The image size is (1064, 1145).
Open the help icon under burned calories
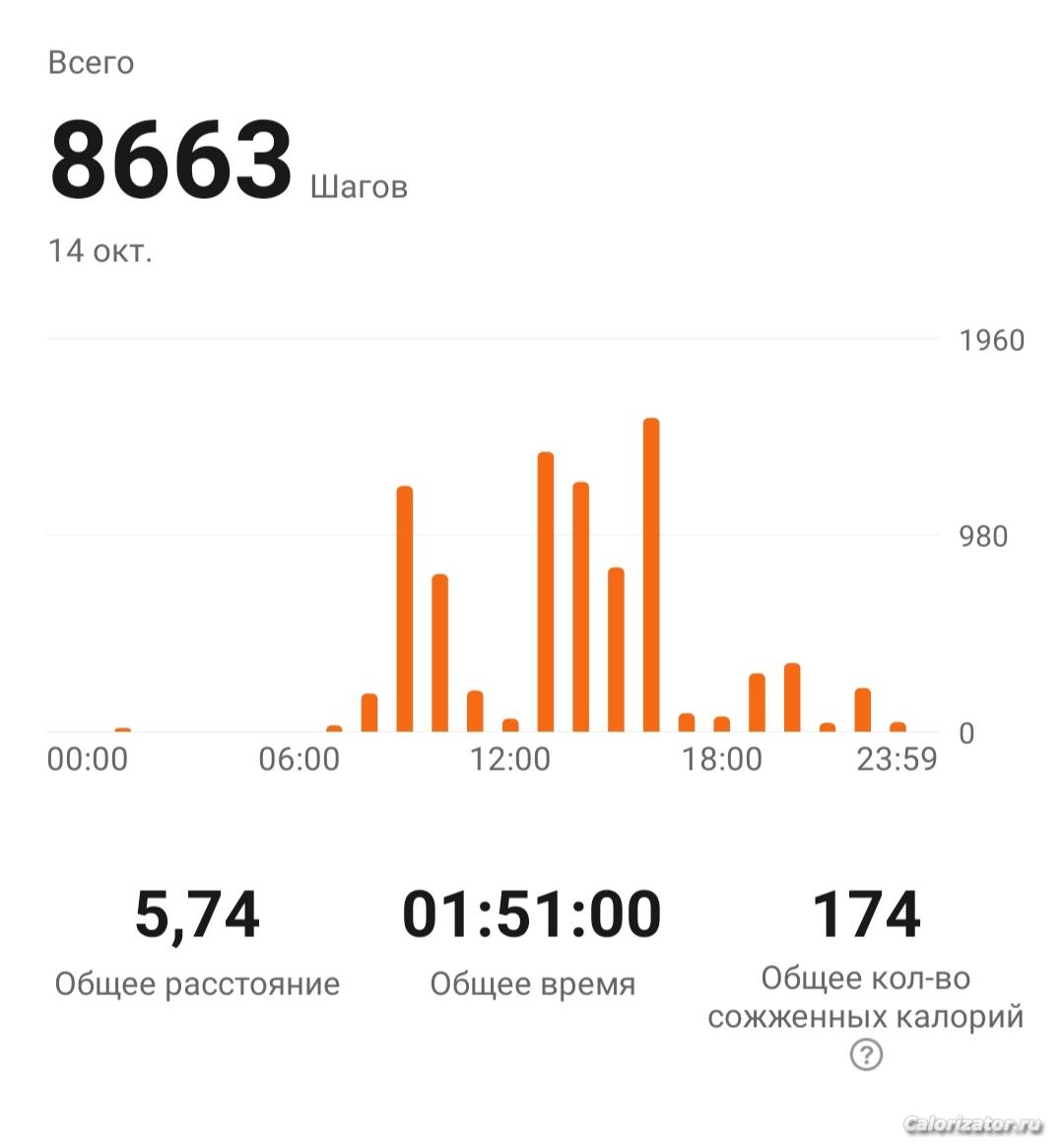pos(866,1055)
